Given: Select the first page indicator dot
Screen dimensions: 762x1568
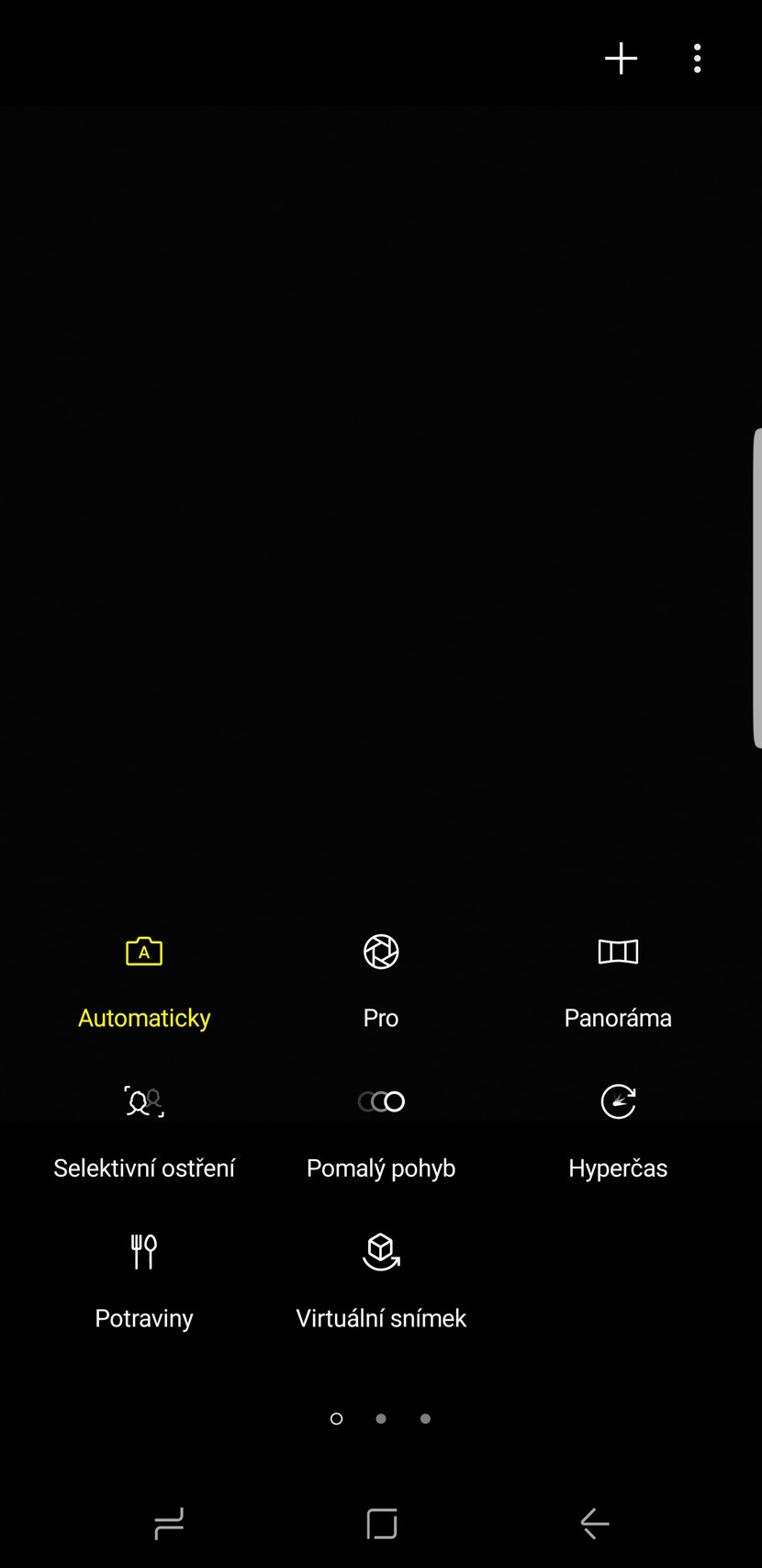Looking at the screenshot, I should (x=336, y=1418).
